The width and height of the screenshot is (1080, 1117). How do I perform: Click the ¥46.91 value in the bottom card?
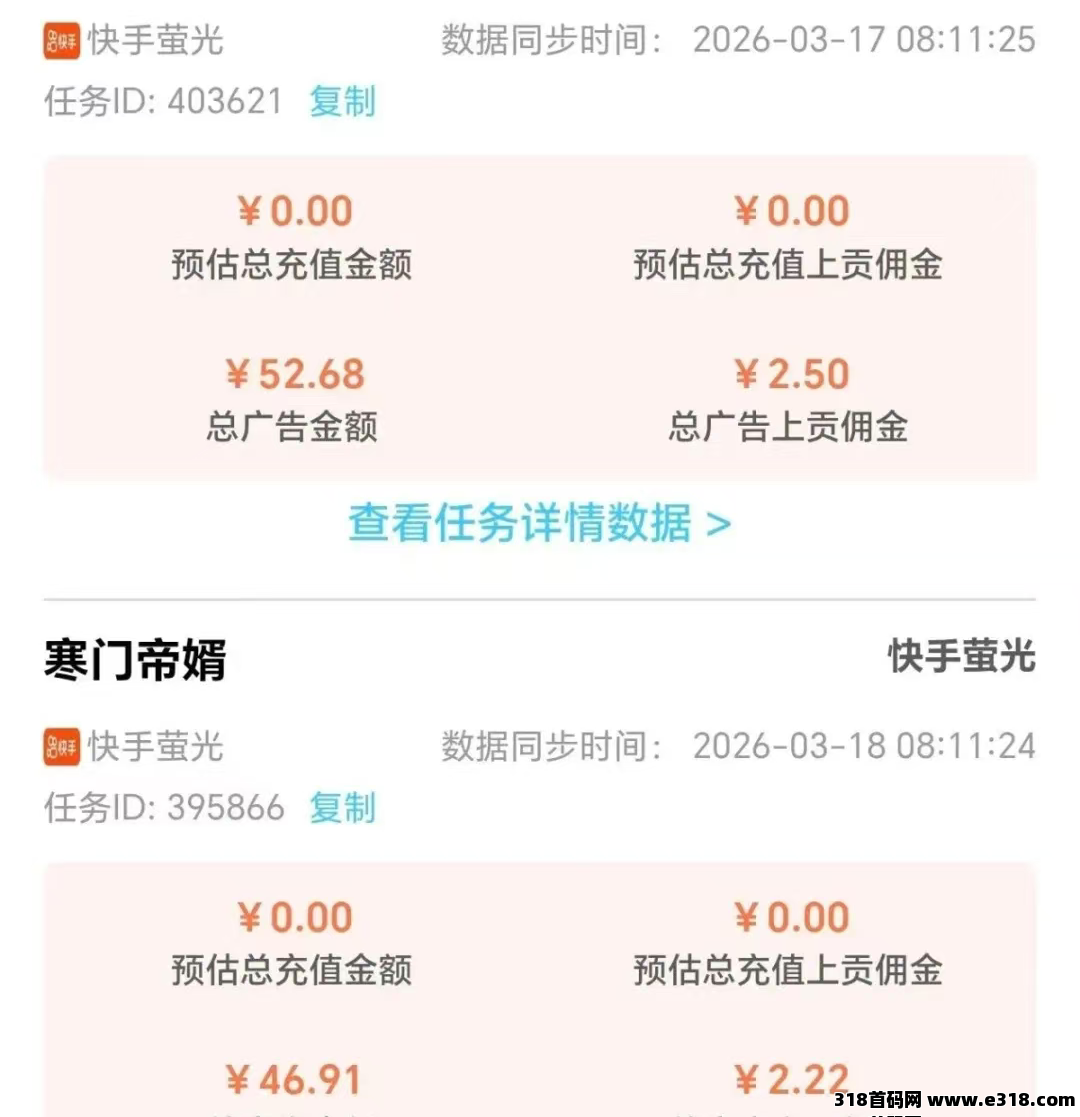pos(295,1079)
